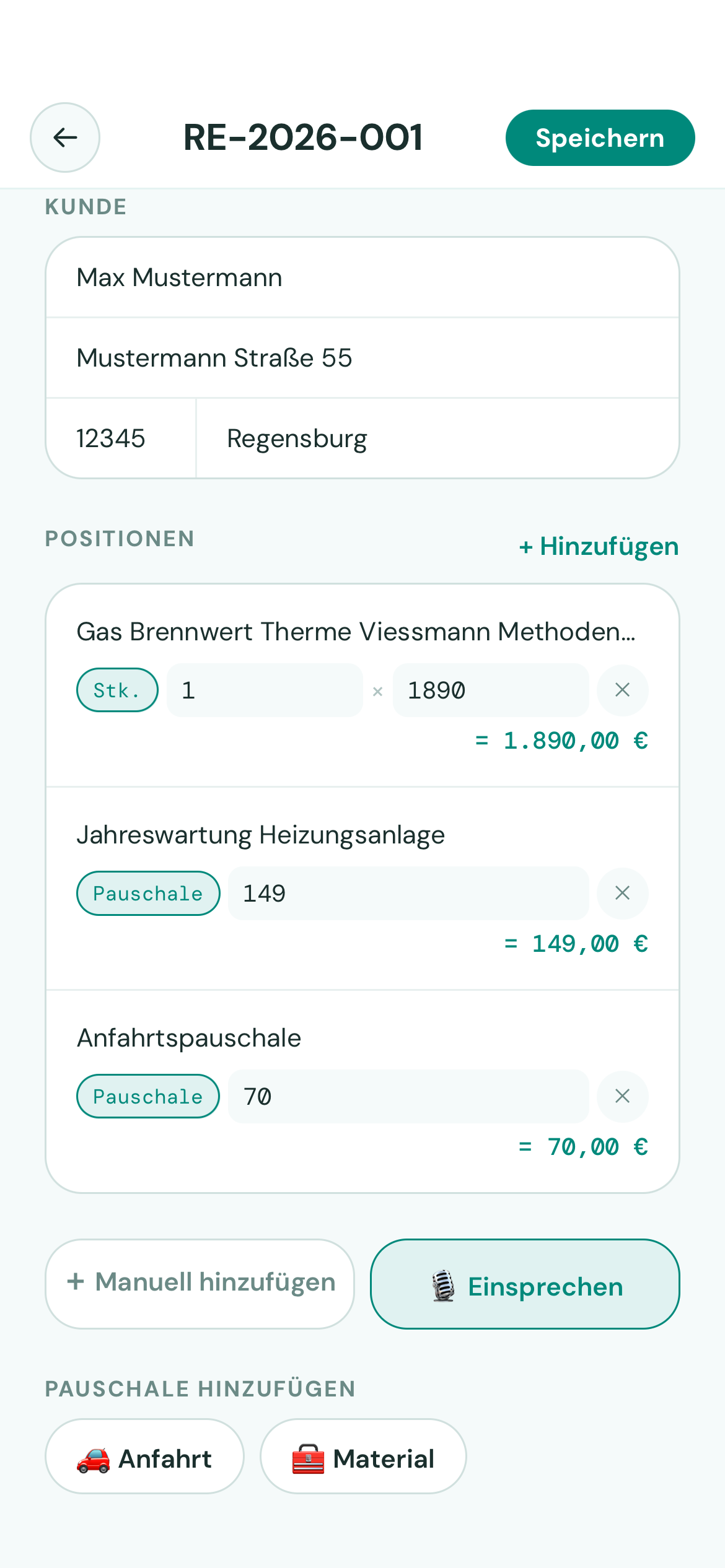Remove the Jahreswartung Heizungsanlage position
The width and height of the screenshot is (725, 1568).
click(622, 893)
